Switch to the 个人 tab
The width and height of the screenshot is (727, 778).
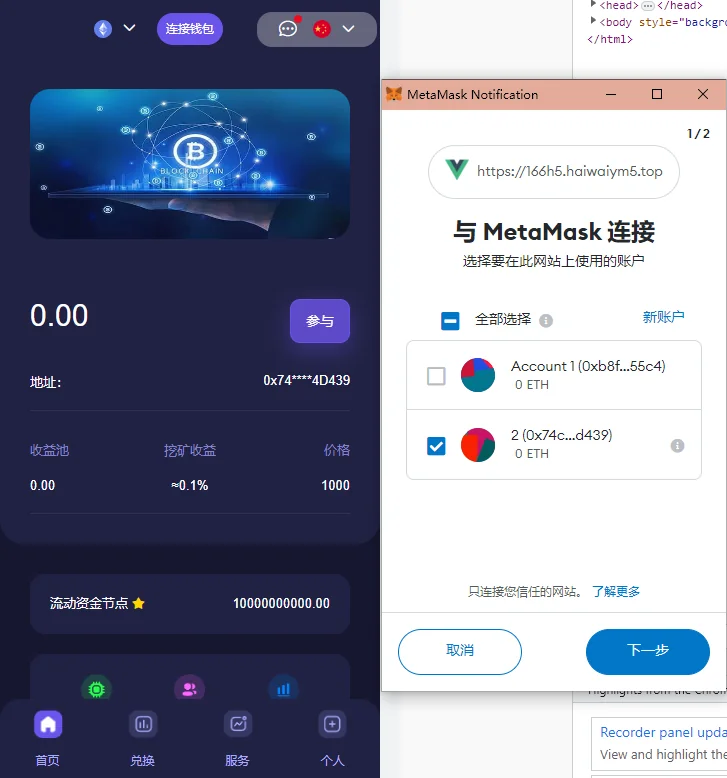tap(333, 738)
